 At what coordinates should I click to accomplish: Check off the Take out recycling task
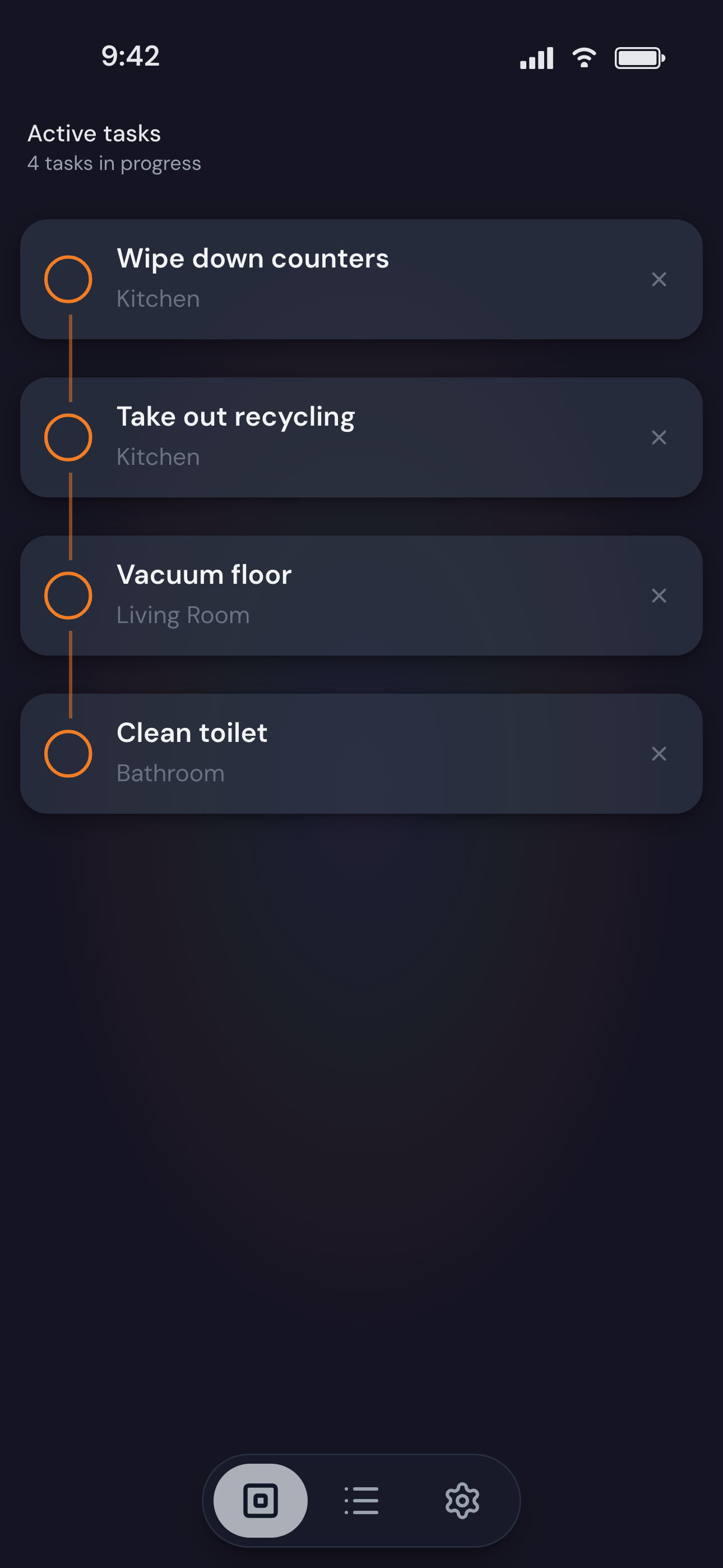point(69,436)
